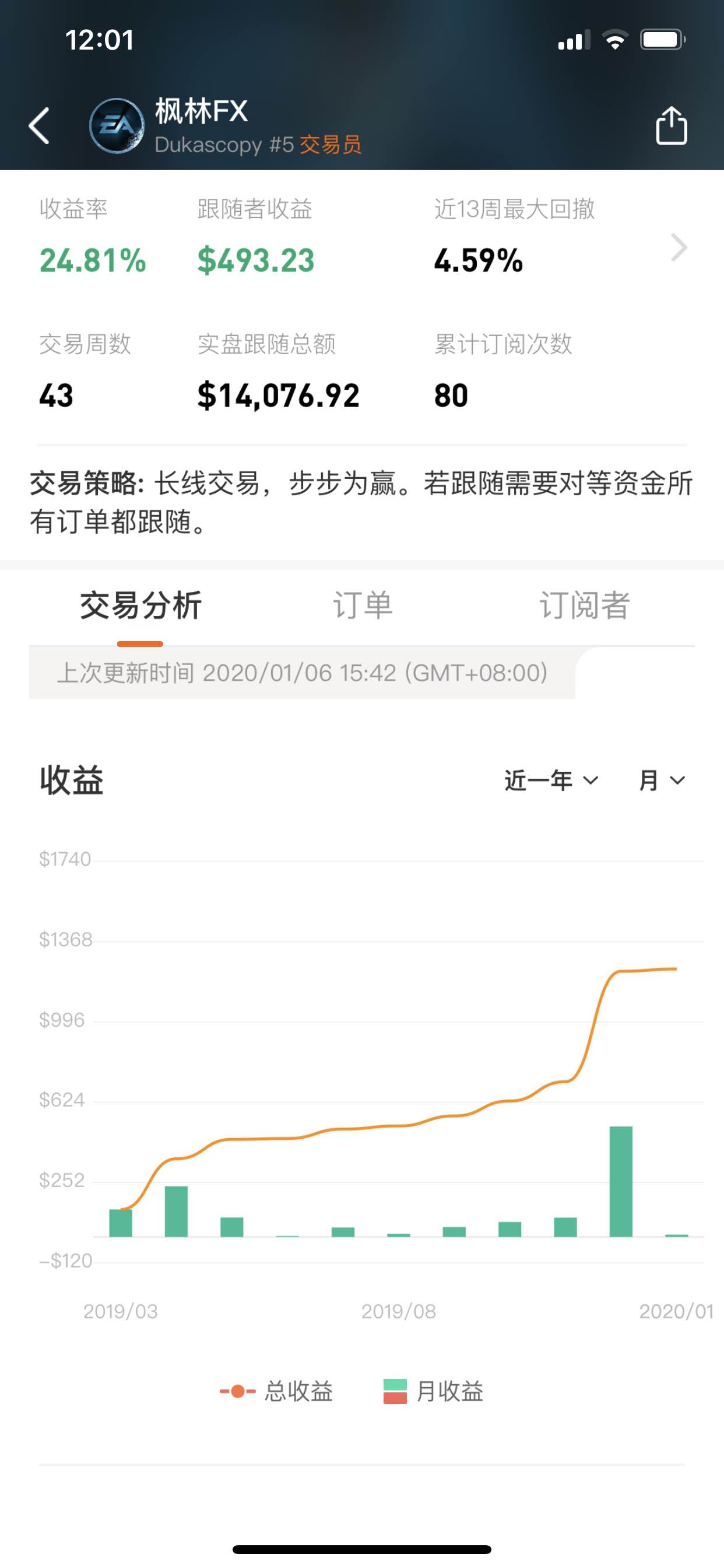The height and width of the screenshot is (1568, 724).
Task: Switch to the 订单 tab
Action: (363, 605)
